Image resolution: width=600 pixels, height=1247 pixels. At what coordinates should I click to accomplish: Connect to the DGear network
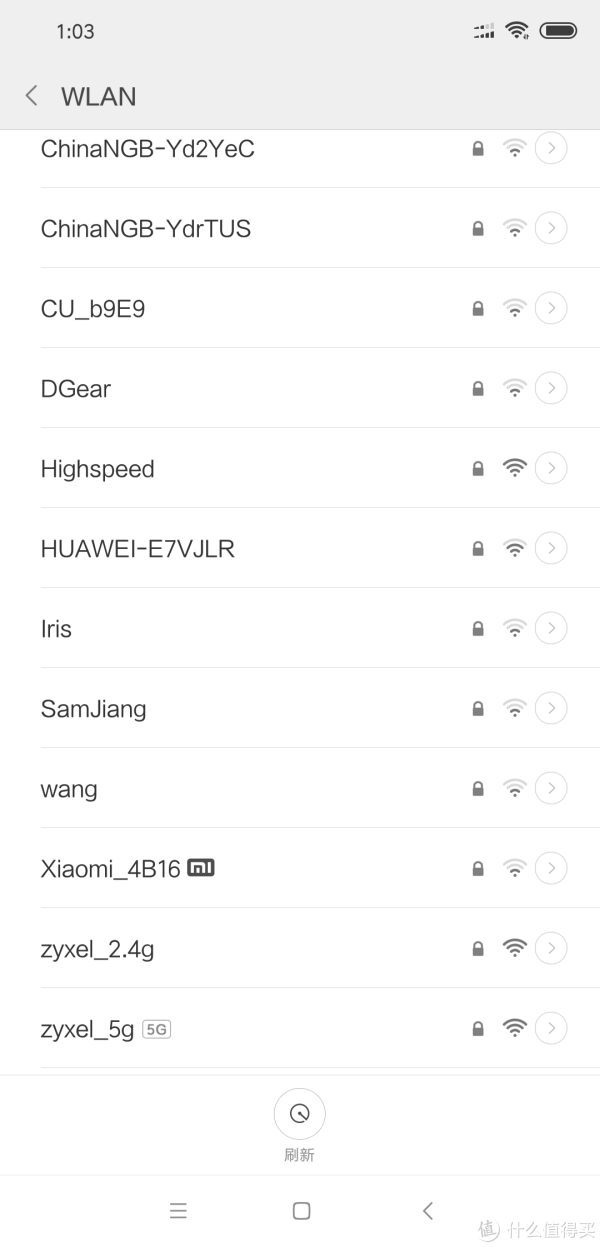(76, 389)
